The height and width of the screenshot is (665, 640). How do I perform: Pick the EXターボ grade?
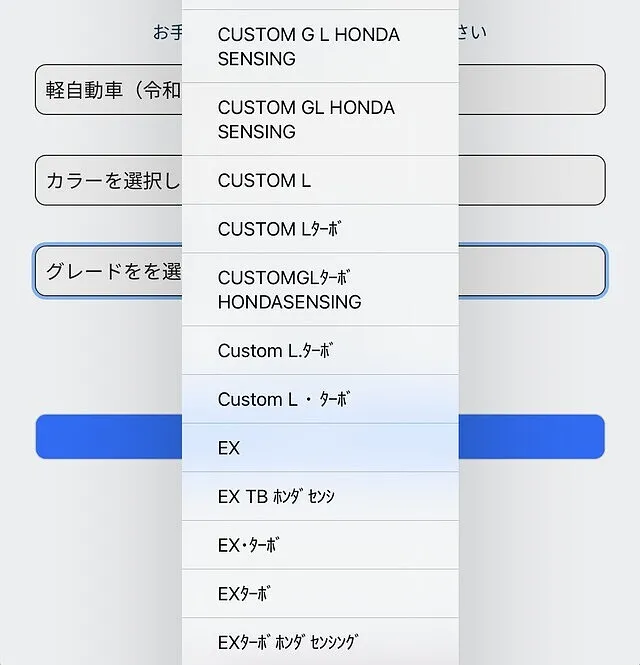[320, 593]
